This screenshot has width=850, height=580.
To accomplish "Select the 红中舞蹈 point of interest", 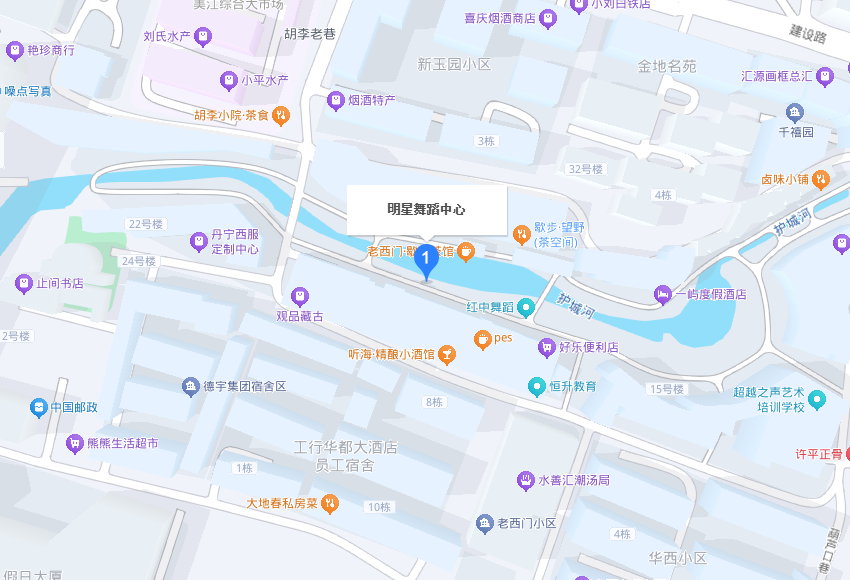I will tap(526, 306).
